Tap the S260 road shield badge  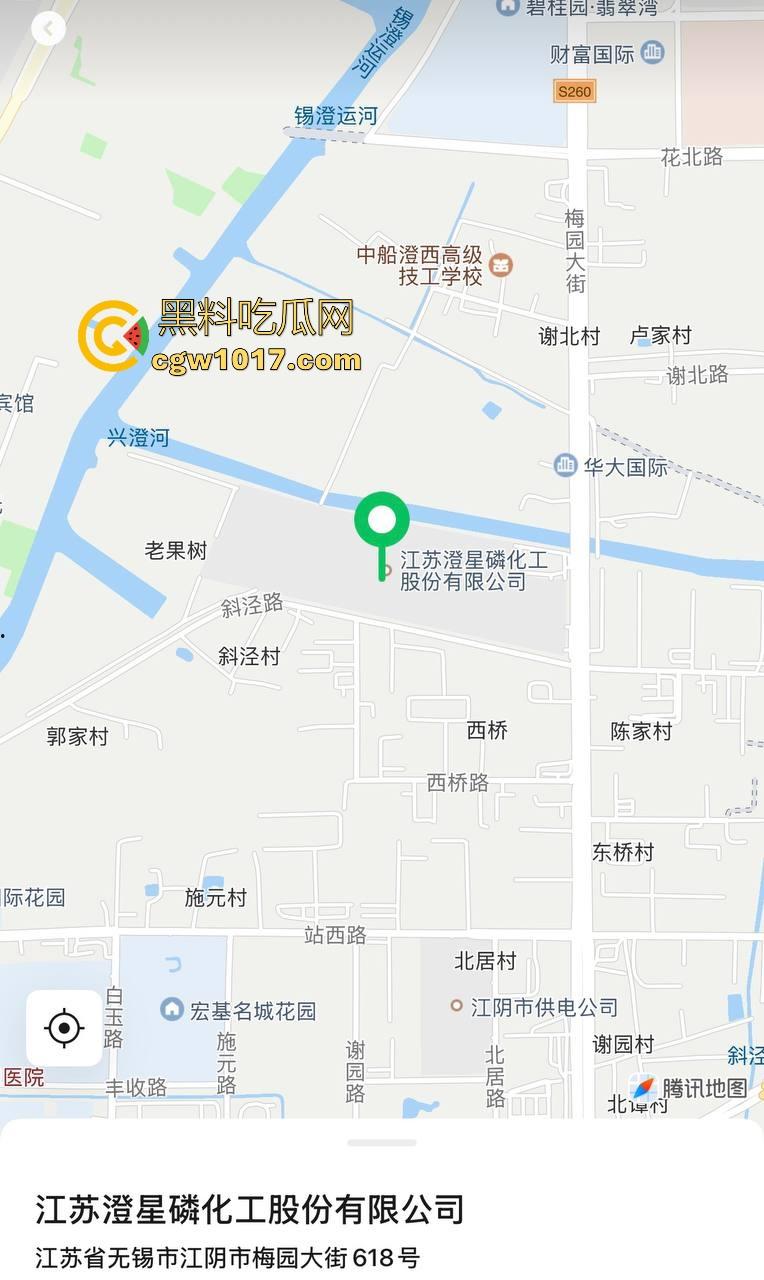(577, 91)
